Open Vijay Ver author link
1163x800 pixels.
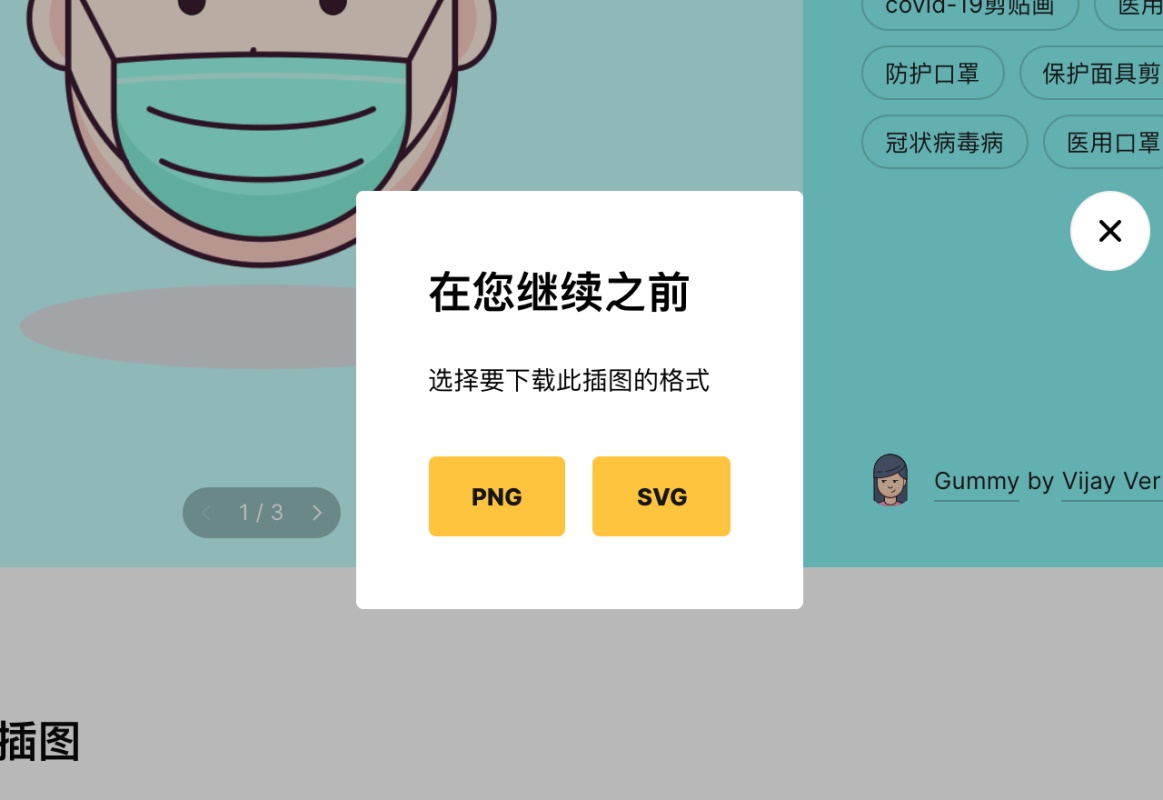pyautogui.click(x=1110, y=481)
